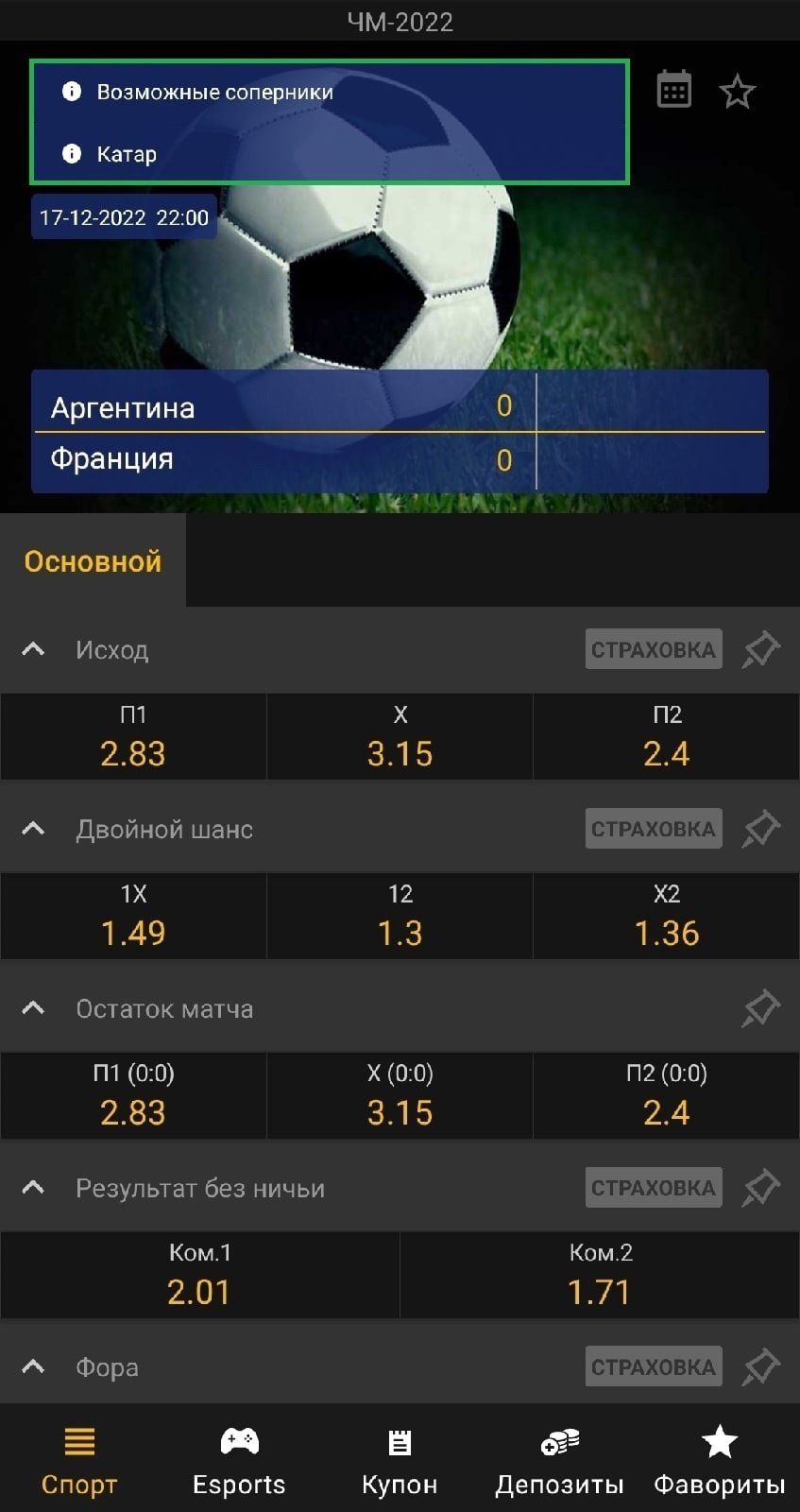
Task: Bet on П1 at 2.83 in Исход
Action: click(133, 737)
